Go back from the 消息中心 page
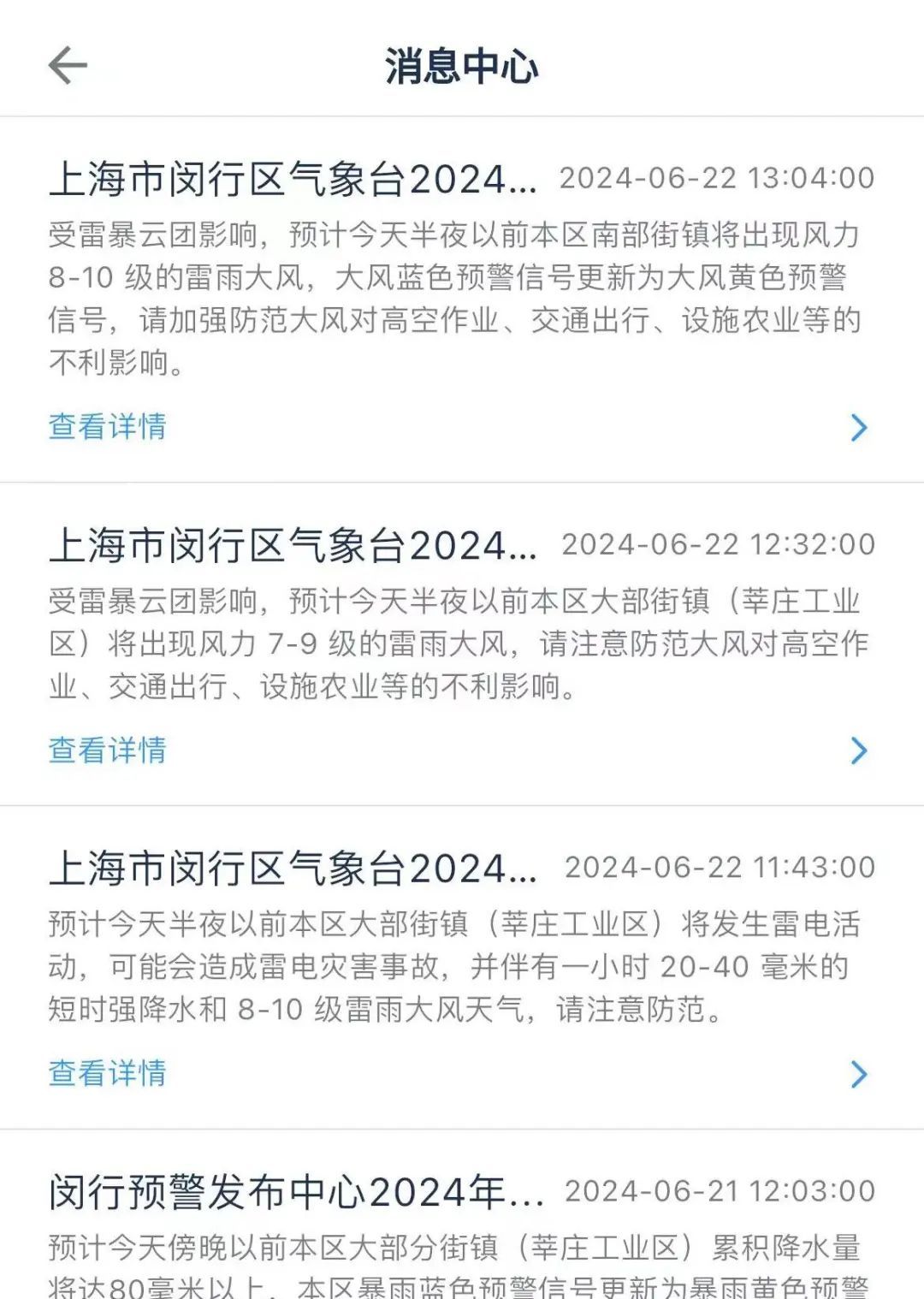This screenshot has height=1299, width=924. coord(68,66)
